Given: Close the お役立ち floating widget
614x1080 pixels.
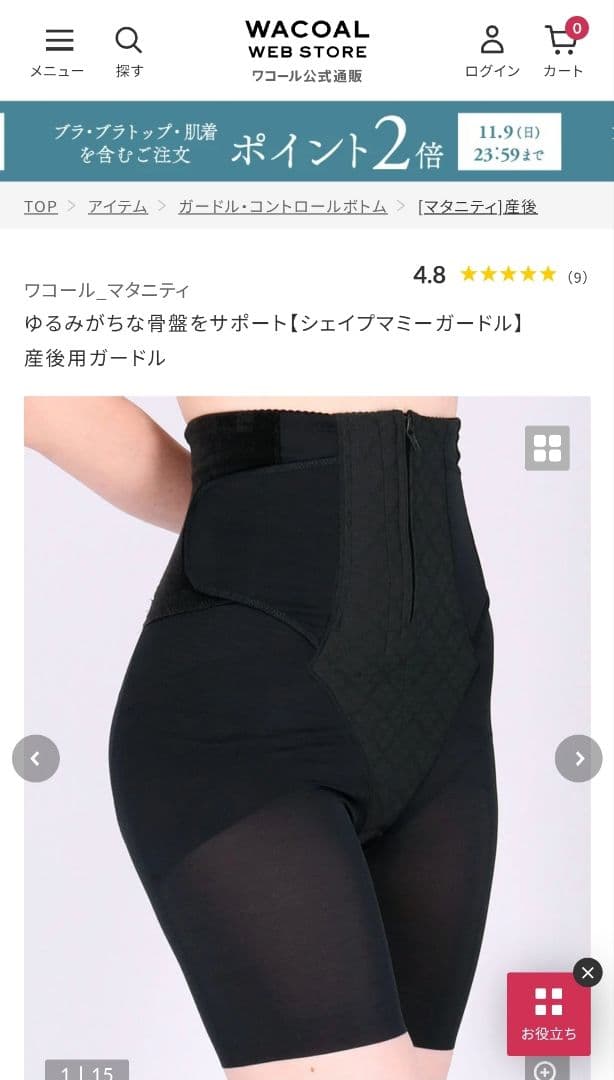Looking at the screenshot, I should pyautogui.click(x=588, y=972).
